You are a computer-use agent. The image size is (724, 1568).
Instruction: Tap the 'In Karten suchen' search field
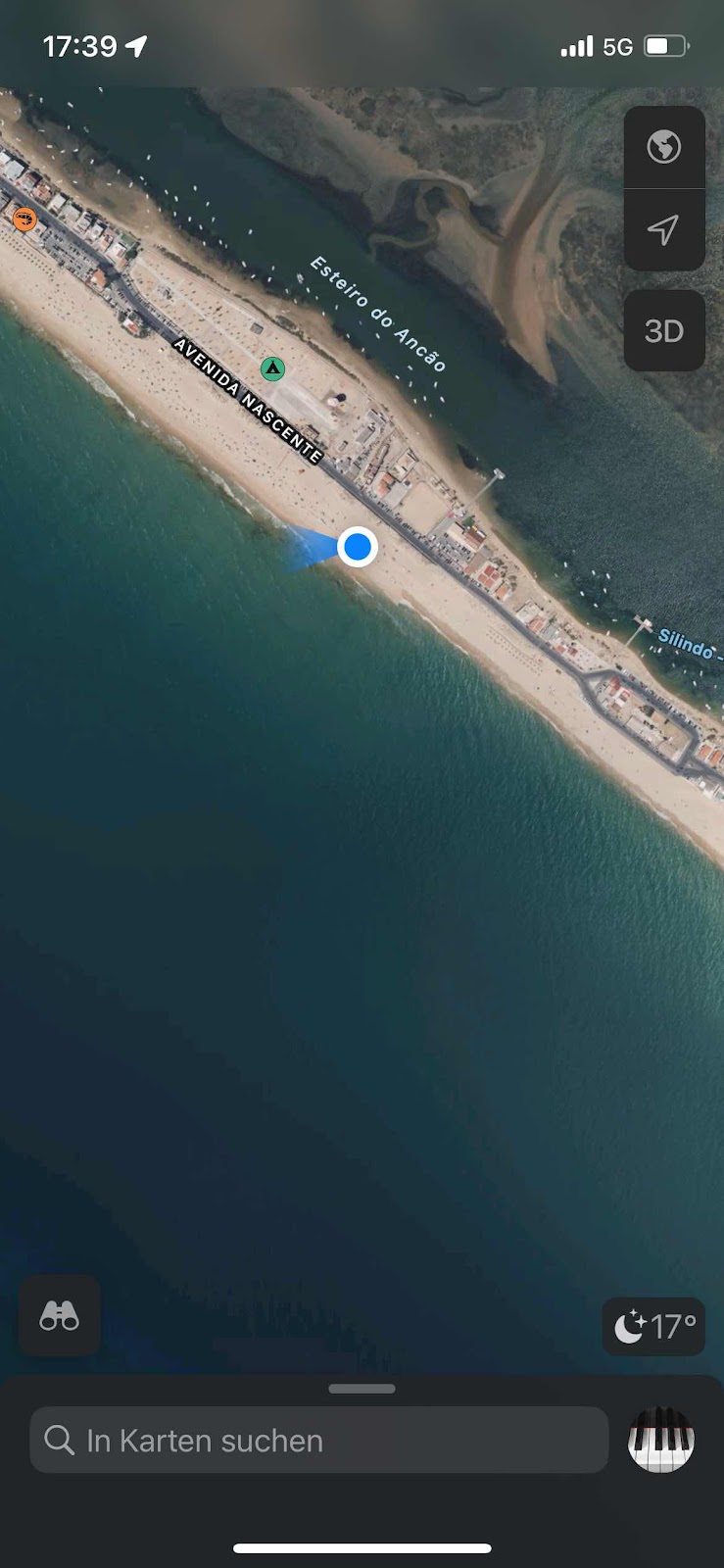coord(318,1441)
